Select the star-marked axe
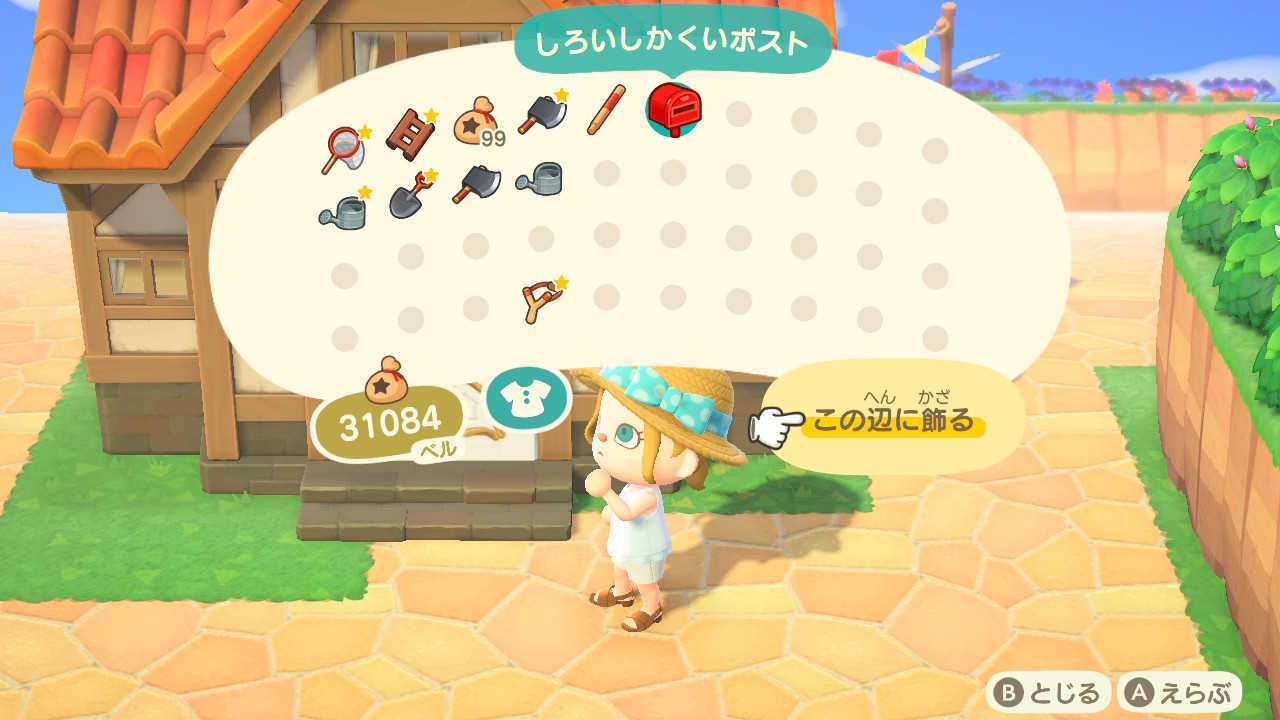Viewport: 1280px width, 720px height. (541, 112)
